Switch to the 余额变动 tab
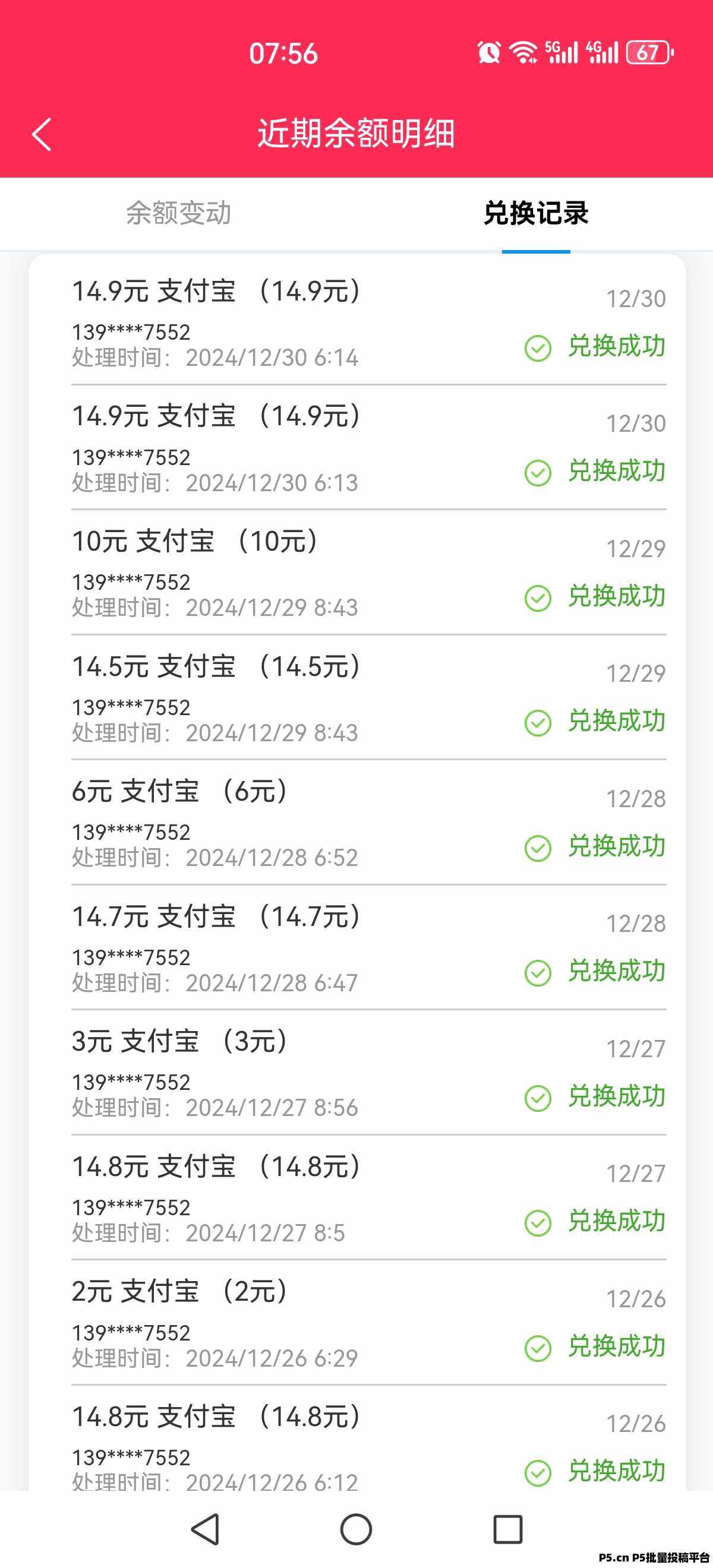Image resolution: width=713 pixels, height=1568 pixels. [178, 213]
